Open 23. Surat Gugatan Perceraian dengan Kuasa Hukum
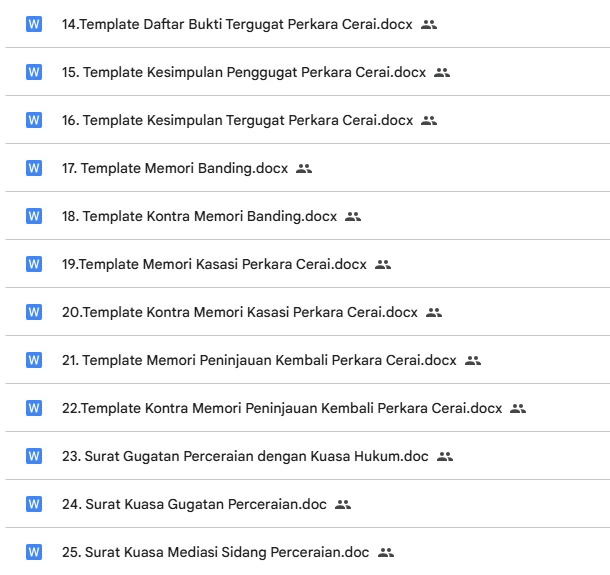610x575 pixels. click(246, 456)
